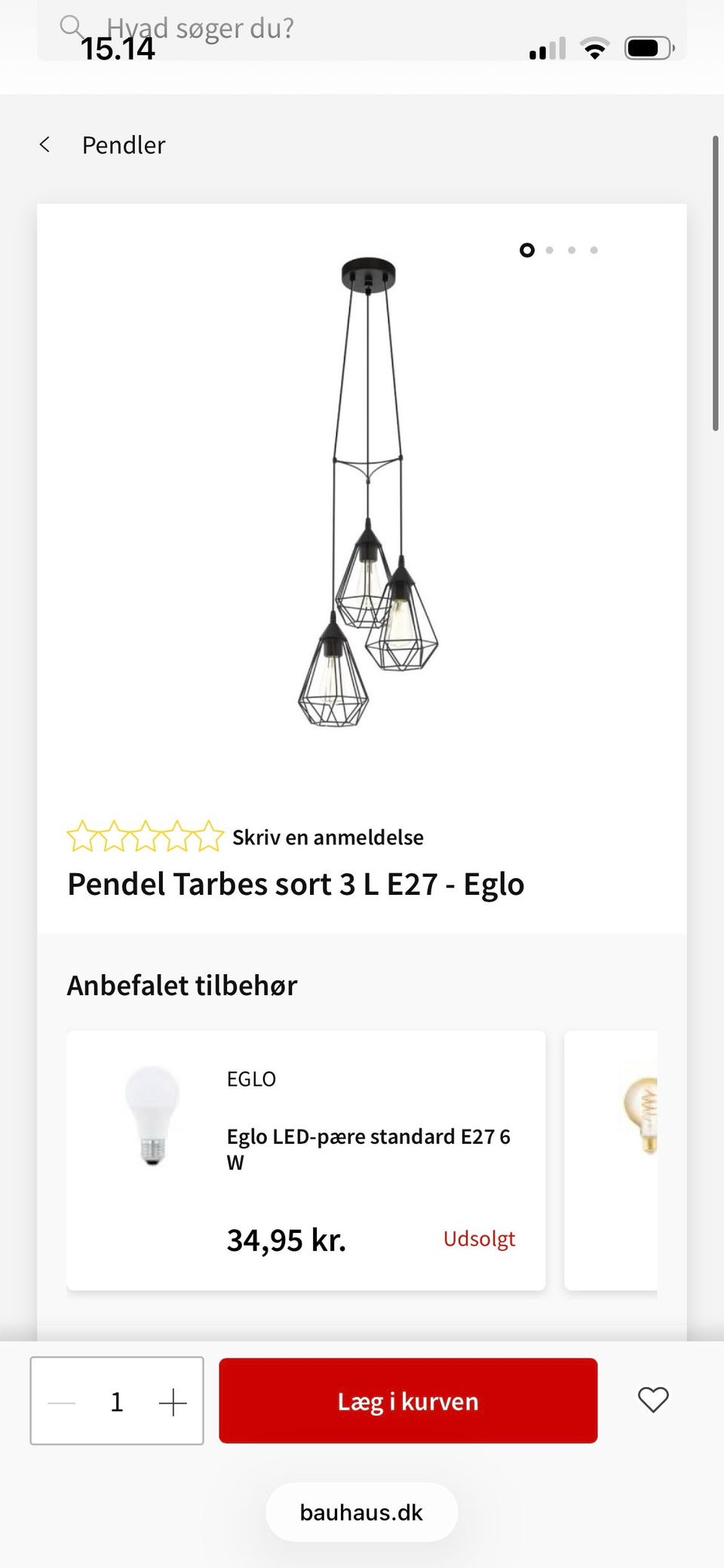Tap the quantity field showing 1
This screenshot has height=1568, width=724.
pyautogui.click(x=117, y=1400)
